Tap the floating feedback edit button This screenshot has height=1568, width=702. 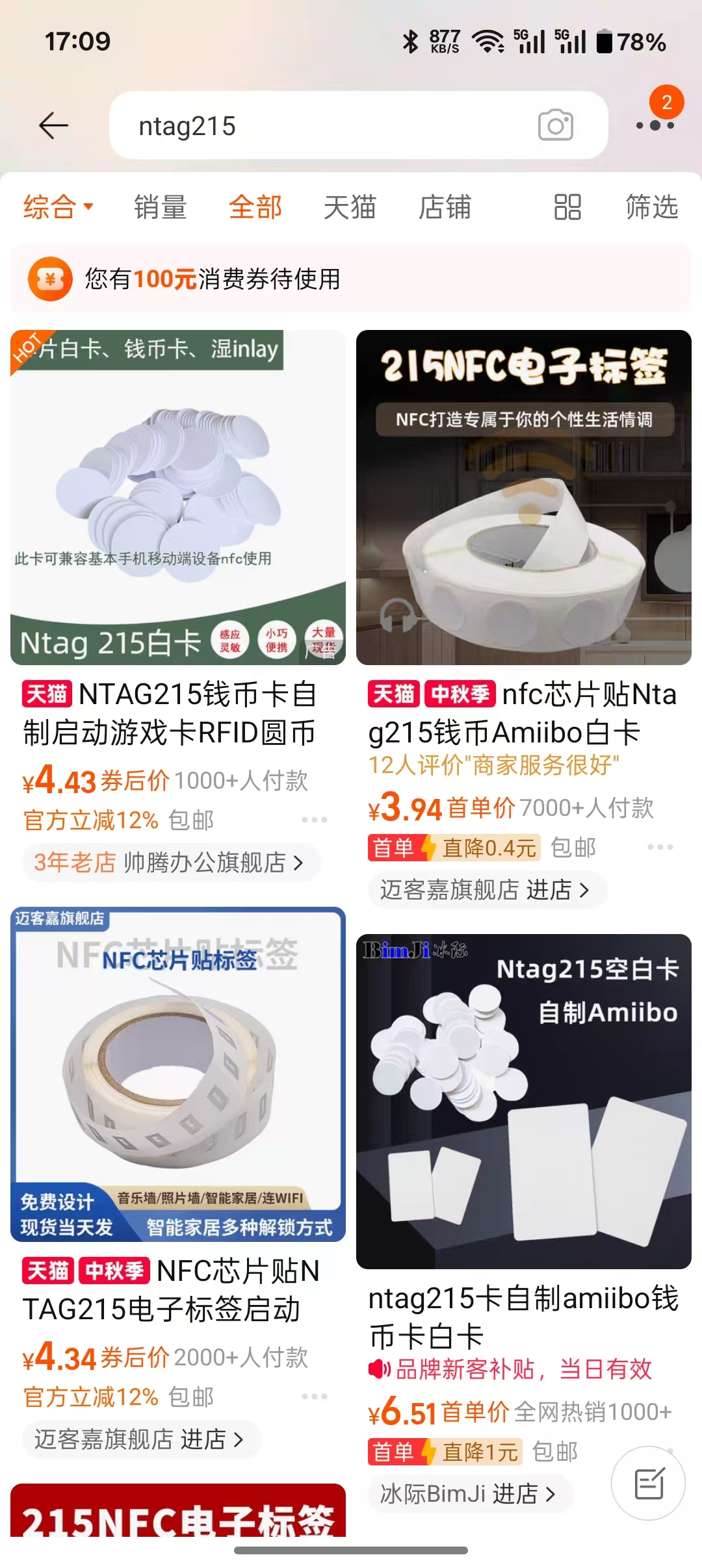(648, 1483)
